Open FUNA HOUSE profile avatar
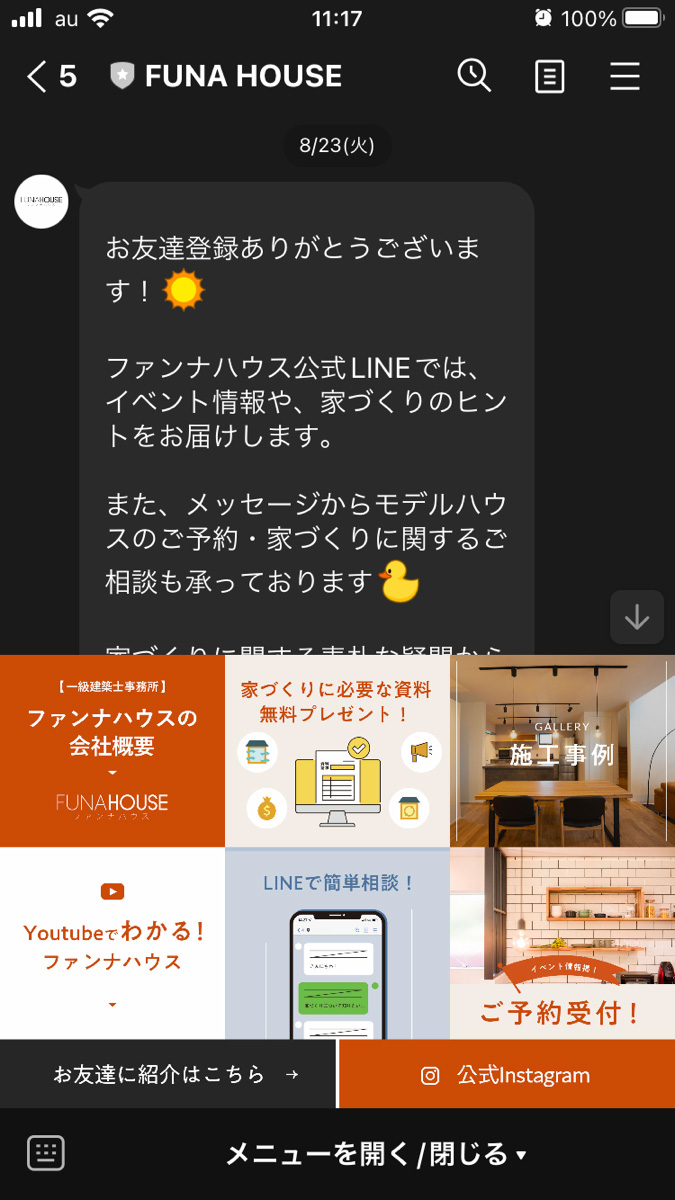The width and height of the screenshot is (675, 1200). pos(41,201)
